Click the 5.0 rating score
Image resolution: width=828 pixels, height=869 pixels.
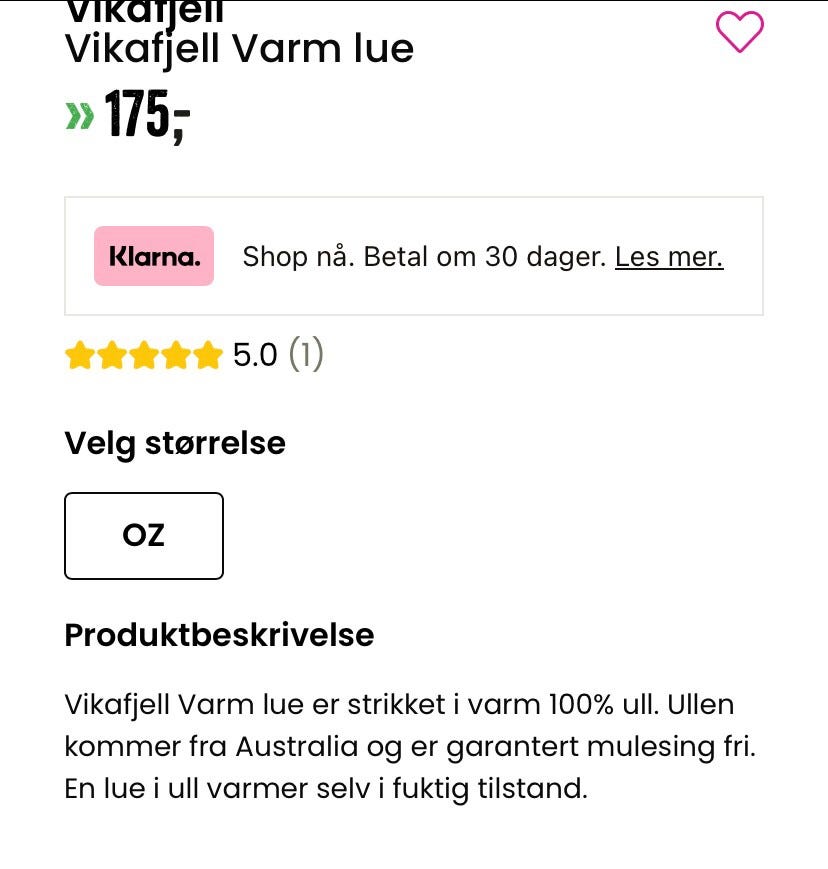pos(255,354)
